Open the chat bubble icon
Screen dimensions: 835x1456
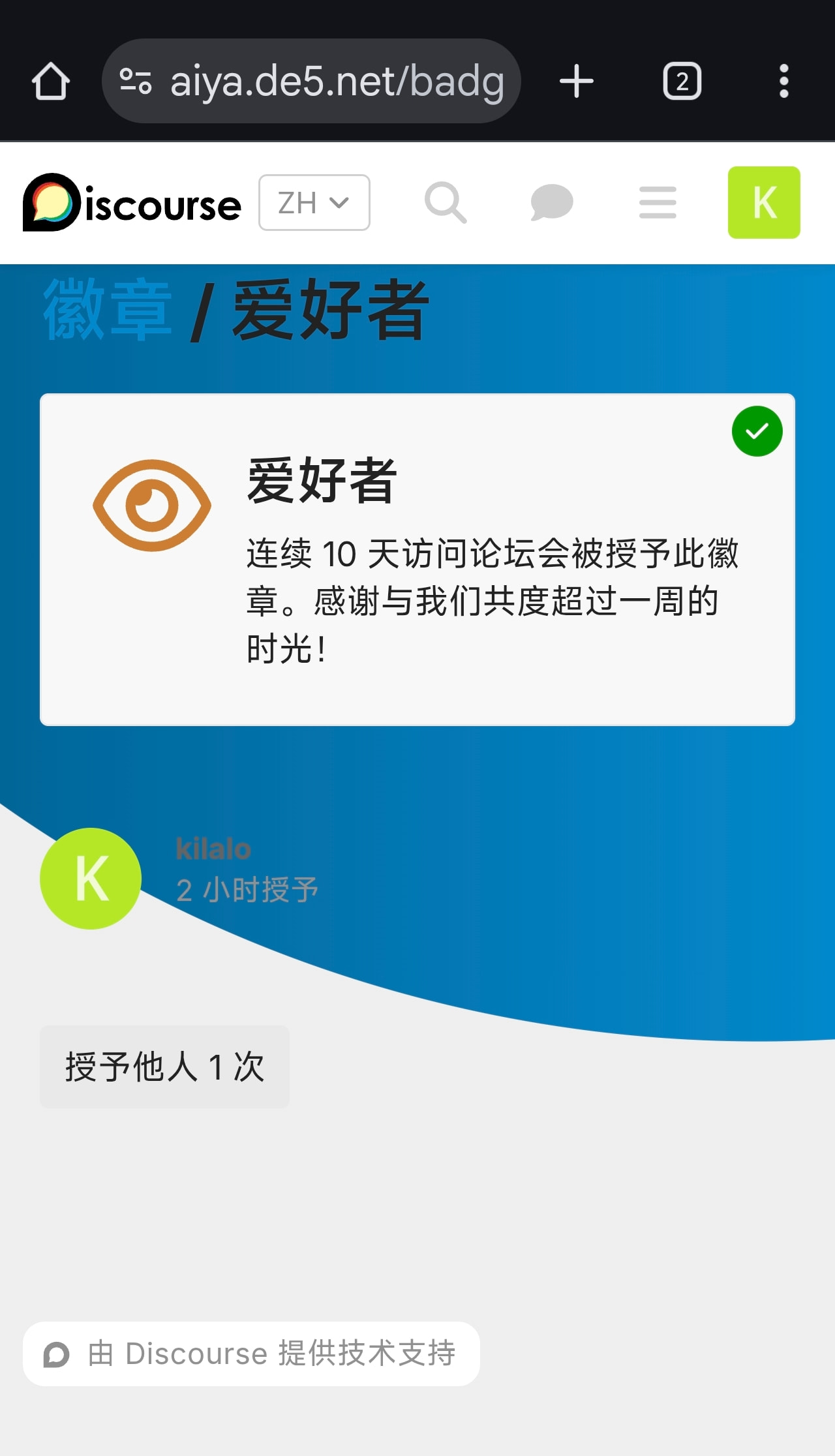551,203
